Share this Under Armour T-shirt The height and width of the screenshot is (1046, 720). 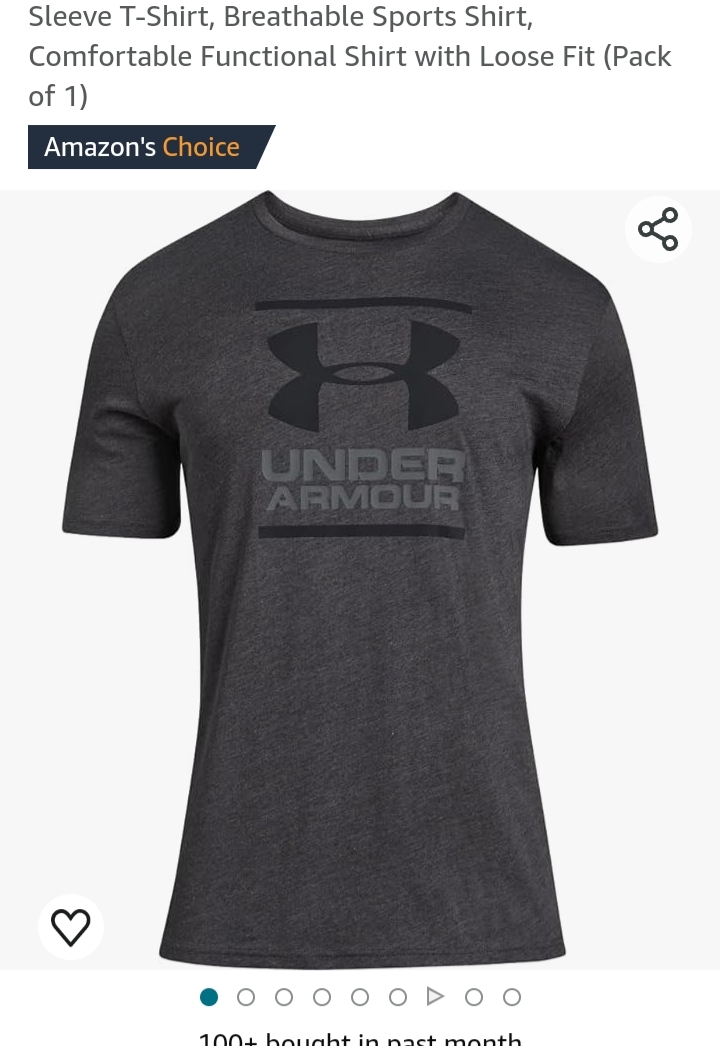(x=658, y=229)
